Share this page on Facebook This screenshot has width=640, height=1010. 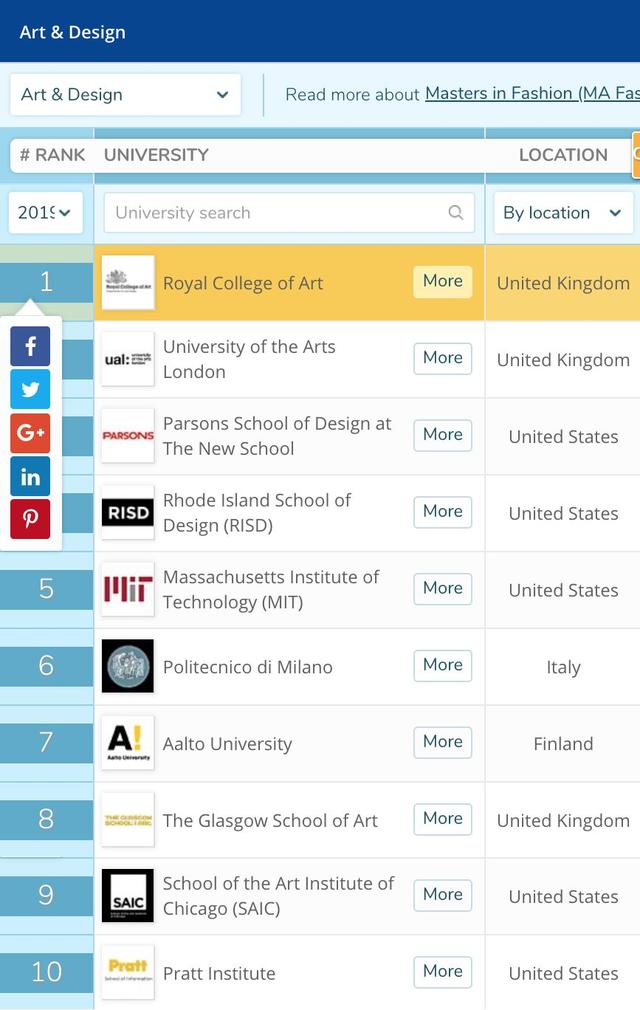[x=30, y=346]
